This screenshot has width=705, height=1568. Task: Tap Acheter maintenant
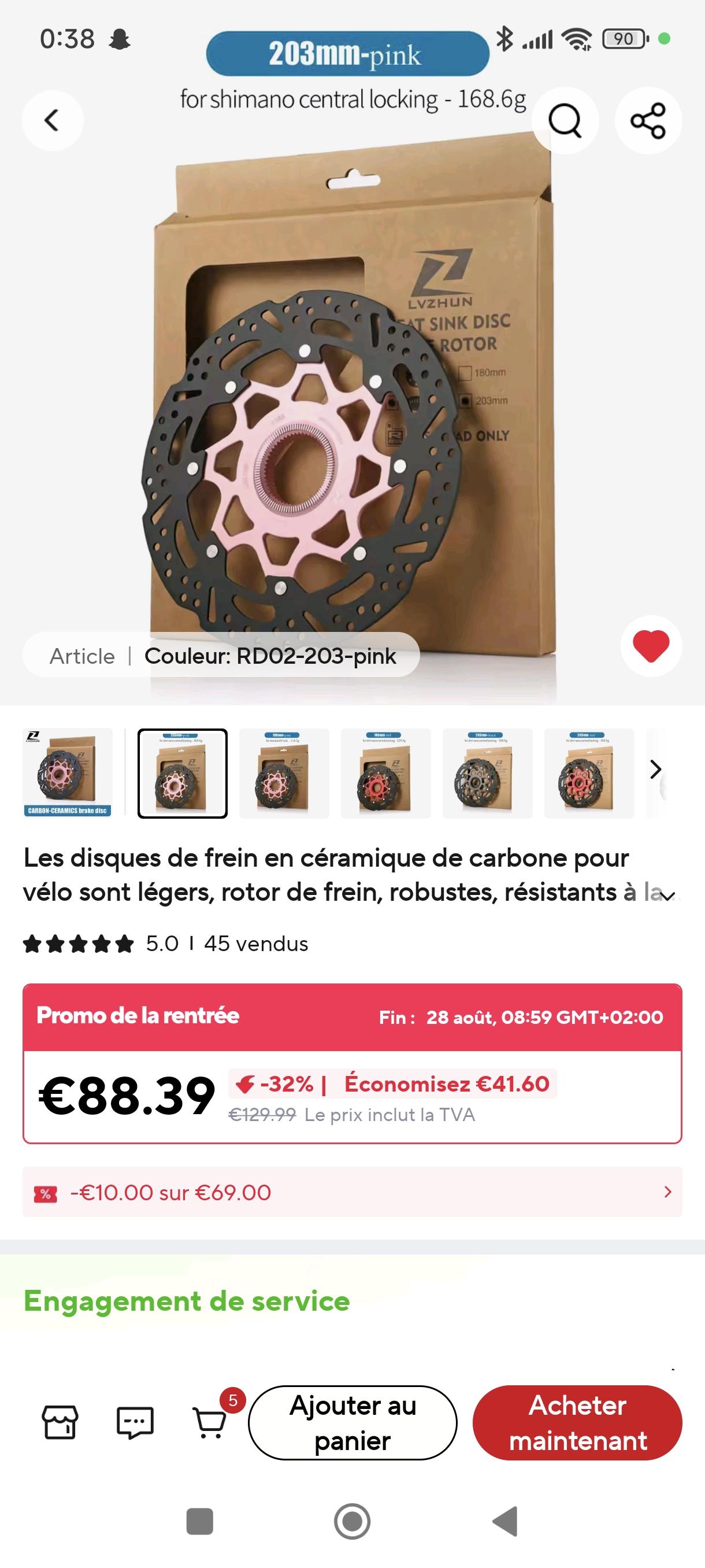(577, 1422)
